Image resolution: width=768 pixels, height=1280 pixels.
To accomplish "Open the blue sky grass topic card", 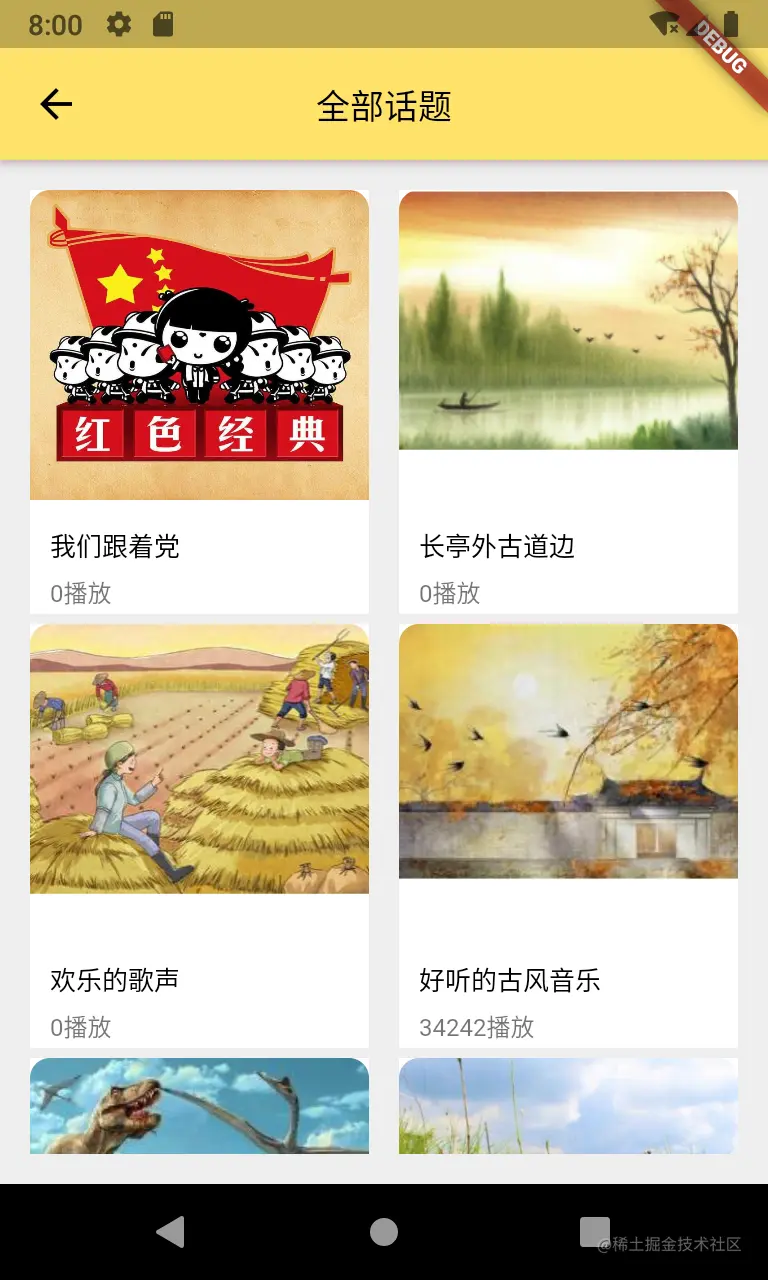I will [x=568, y=1106].
